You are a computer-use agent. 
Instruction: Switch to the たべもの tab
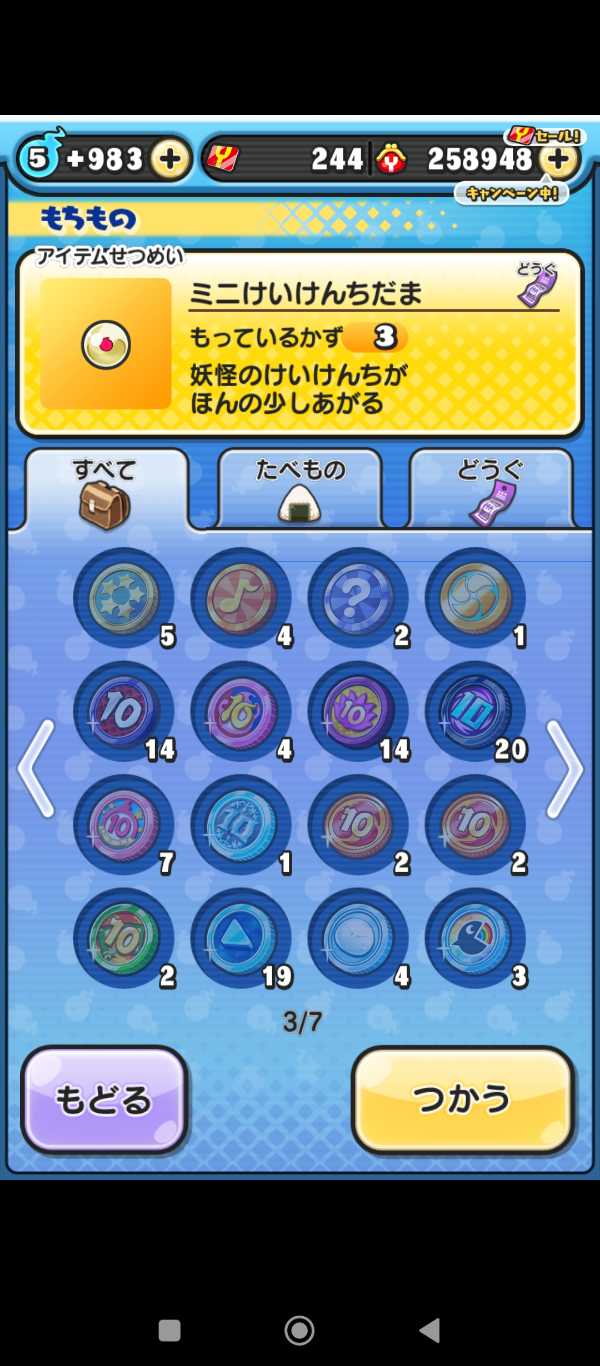click(x=299, y=490)
